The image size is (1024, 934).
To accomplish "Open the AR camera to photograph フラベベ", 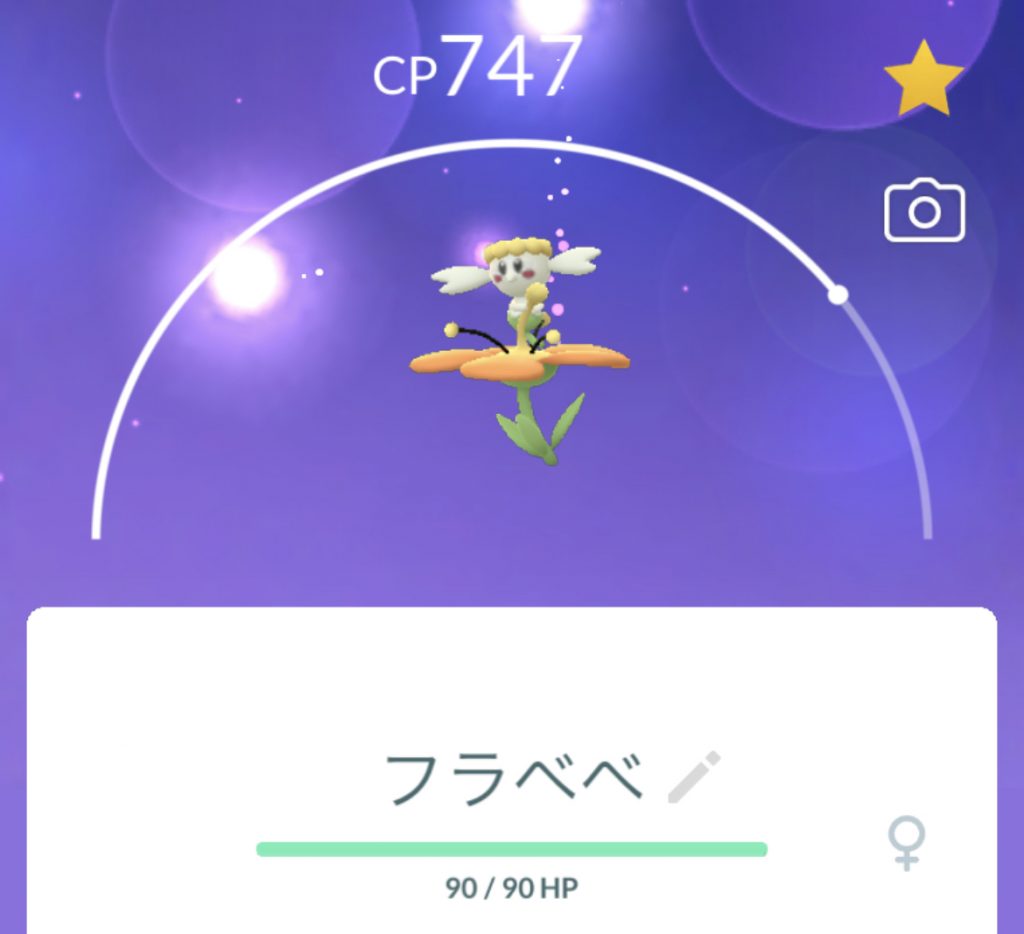I will point(924,210).
